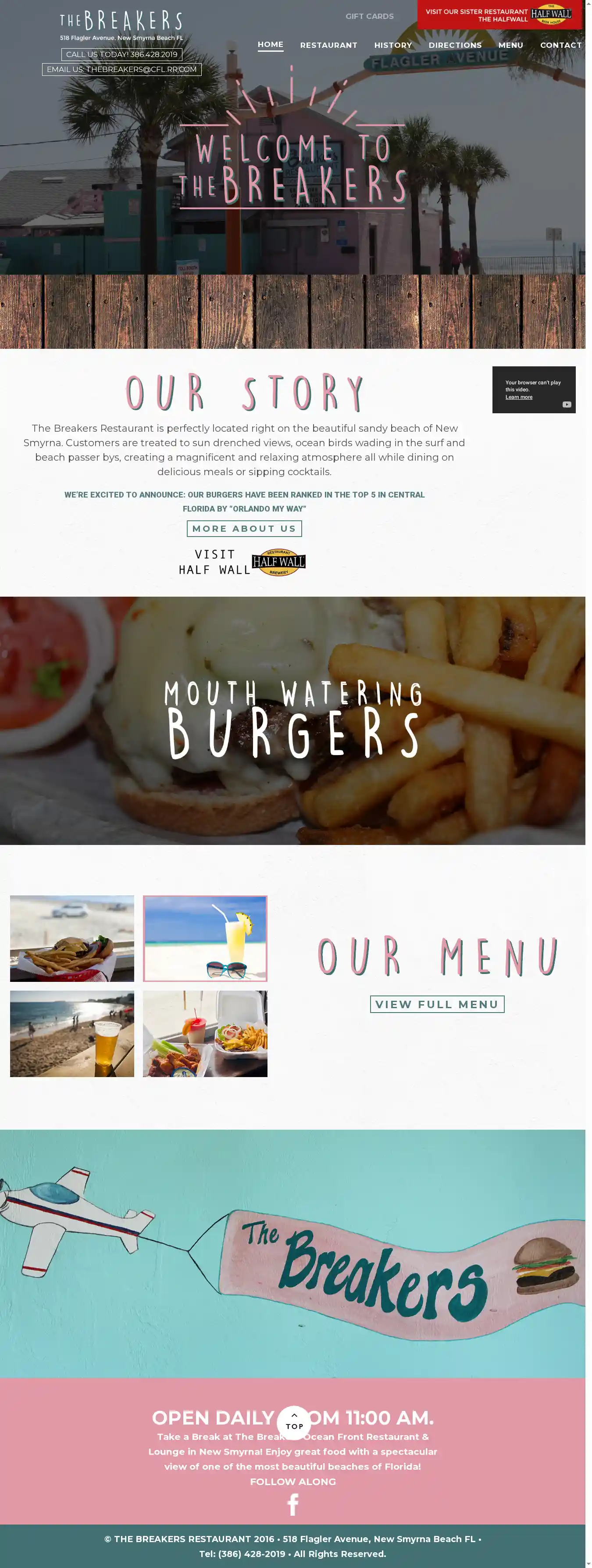The height and width of the screenshot is (1568, 592).
Task: Open the beer on beach photo
Action: point(72,1034)
